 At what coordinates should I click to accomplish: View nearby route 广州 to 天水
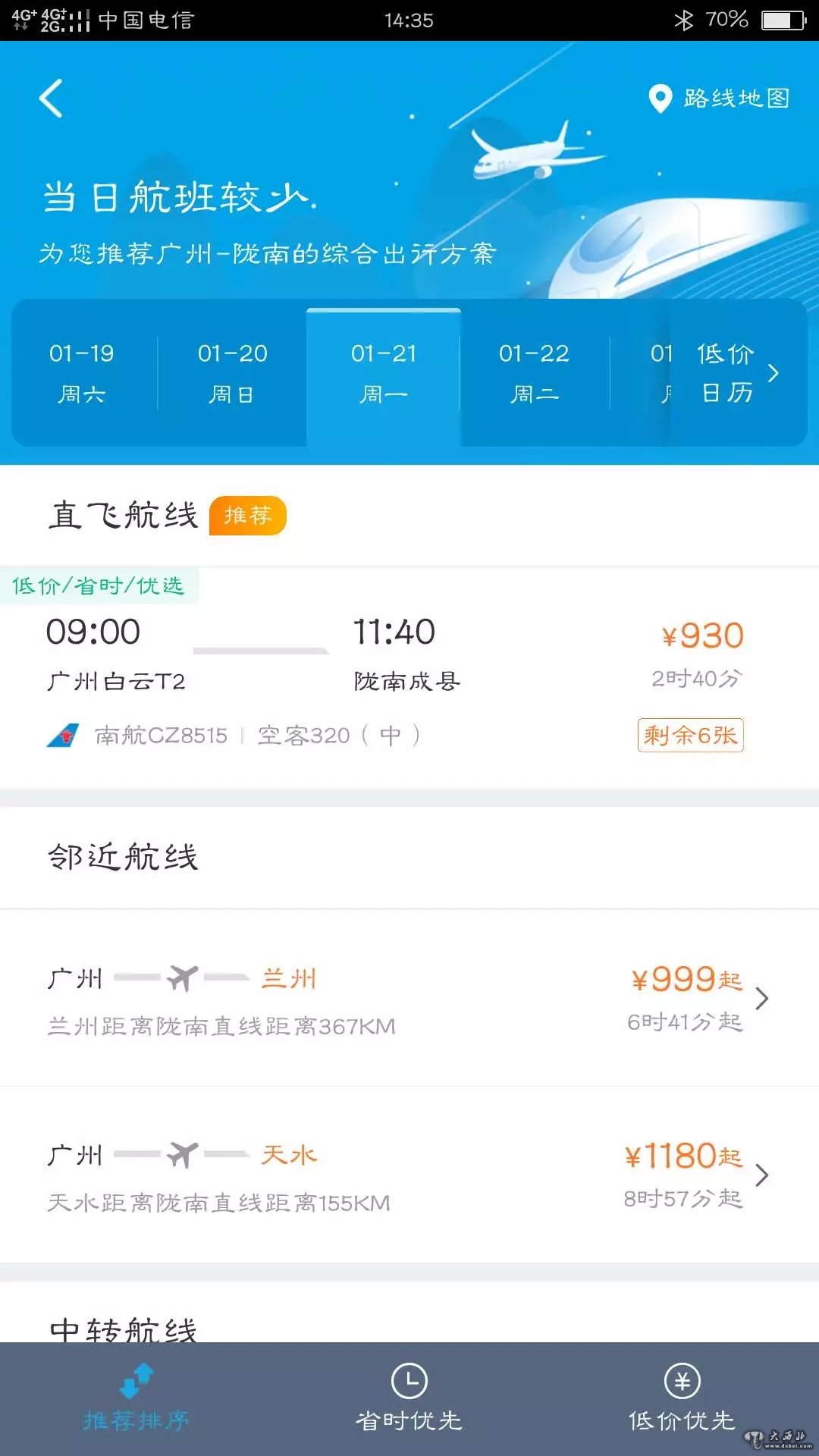pos(409,1175)
